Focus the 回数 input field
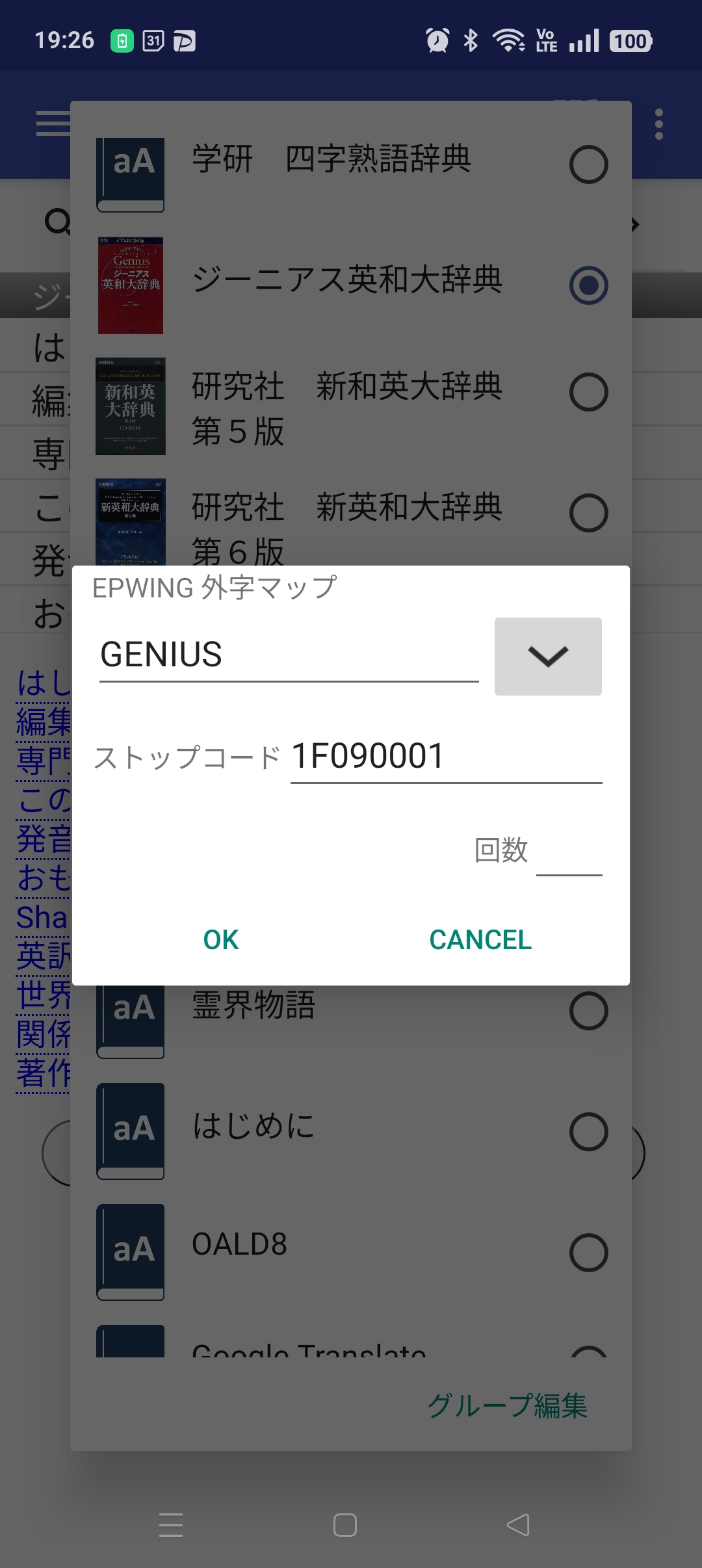 click(569, 850)
